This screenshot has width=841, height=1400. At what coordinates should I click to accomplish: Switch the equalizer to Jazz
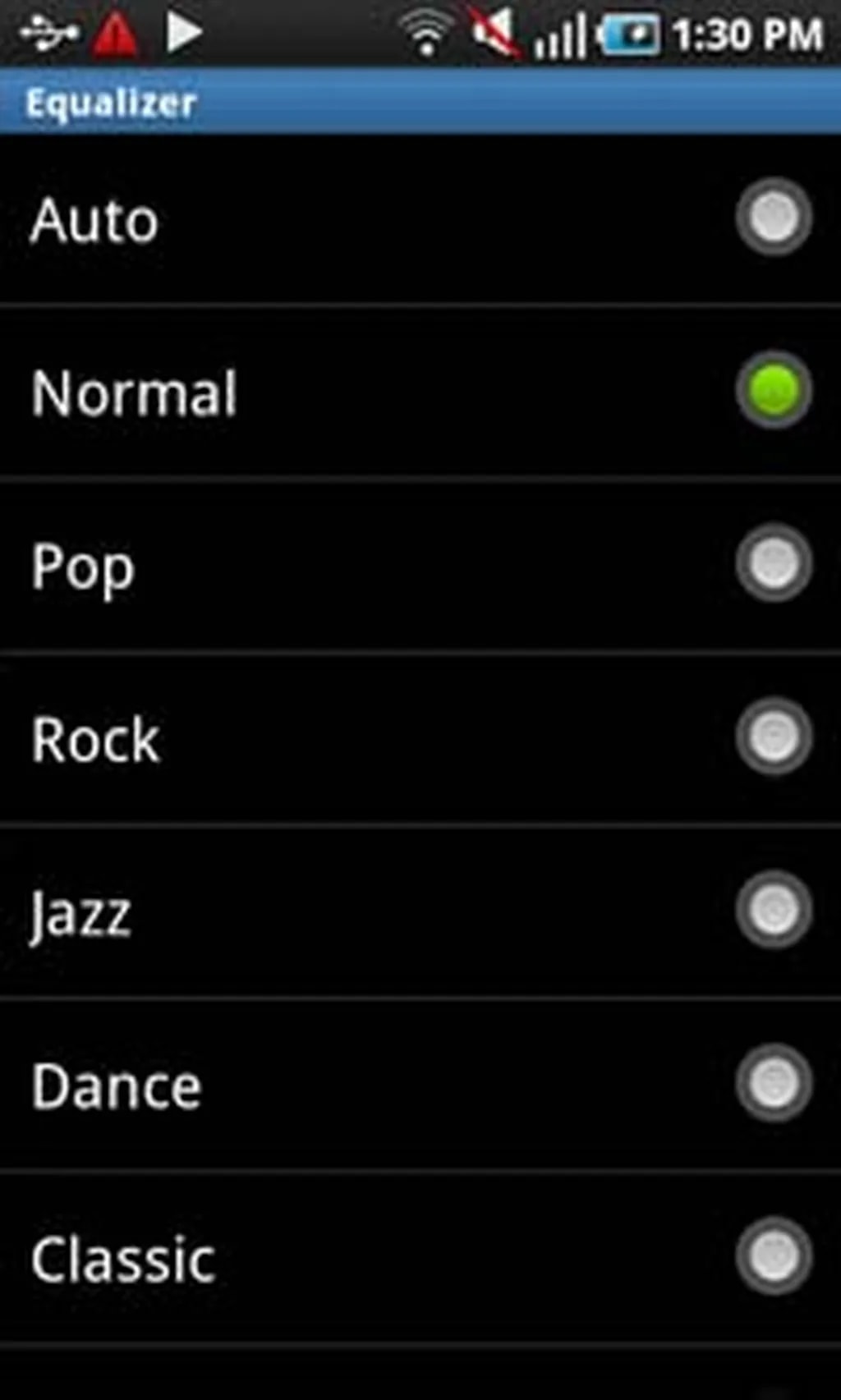pos(773,910)
